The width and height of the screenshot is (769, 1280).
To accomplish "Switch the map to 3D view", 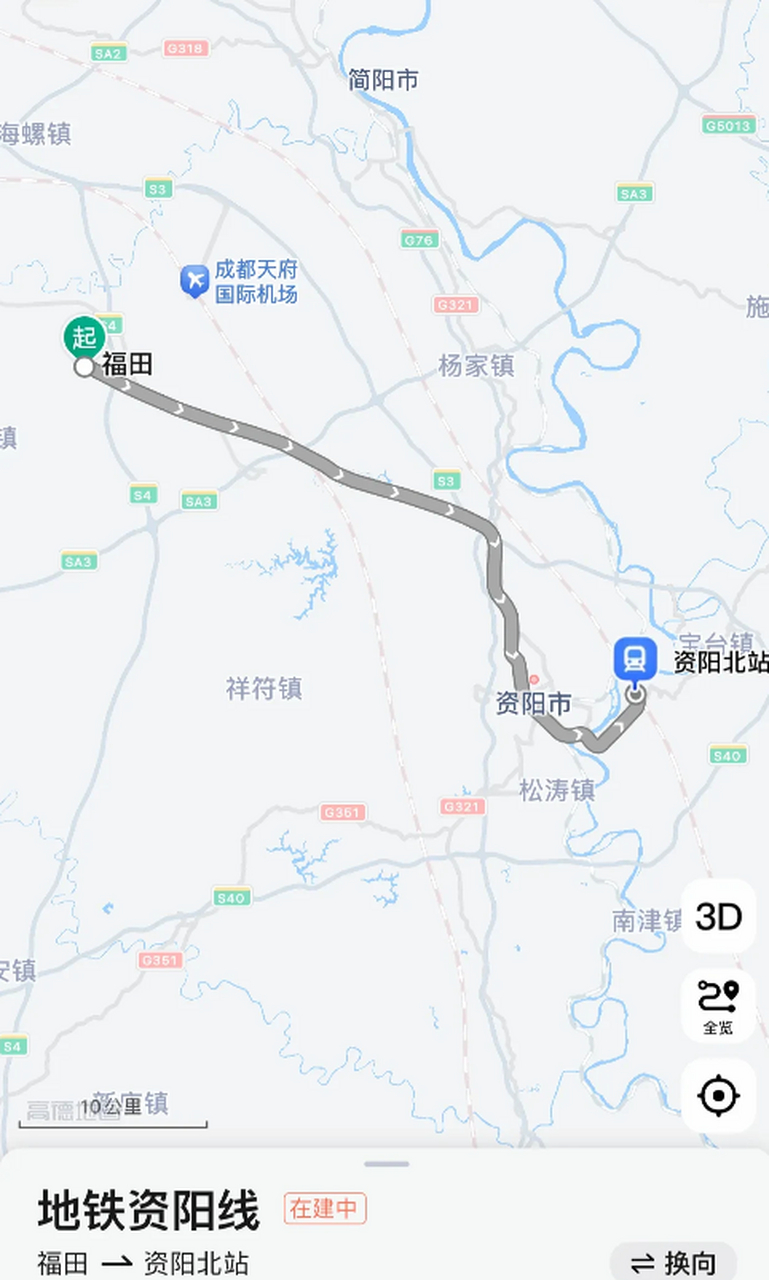I will tap(718, 915).
